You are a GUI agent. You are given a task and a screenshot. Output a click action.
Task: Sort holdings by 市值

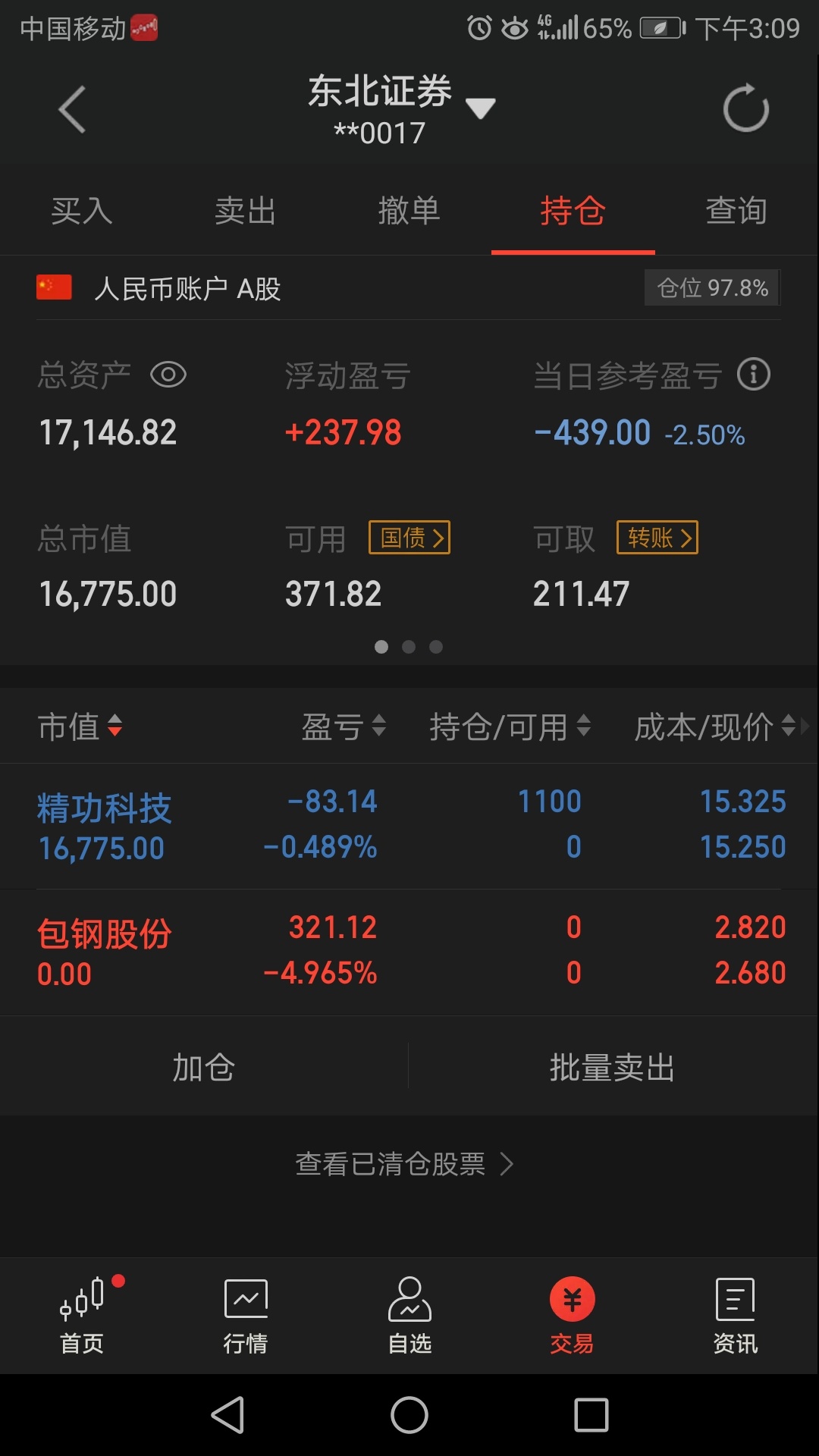click(x=80, y=726)
